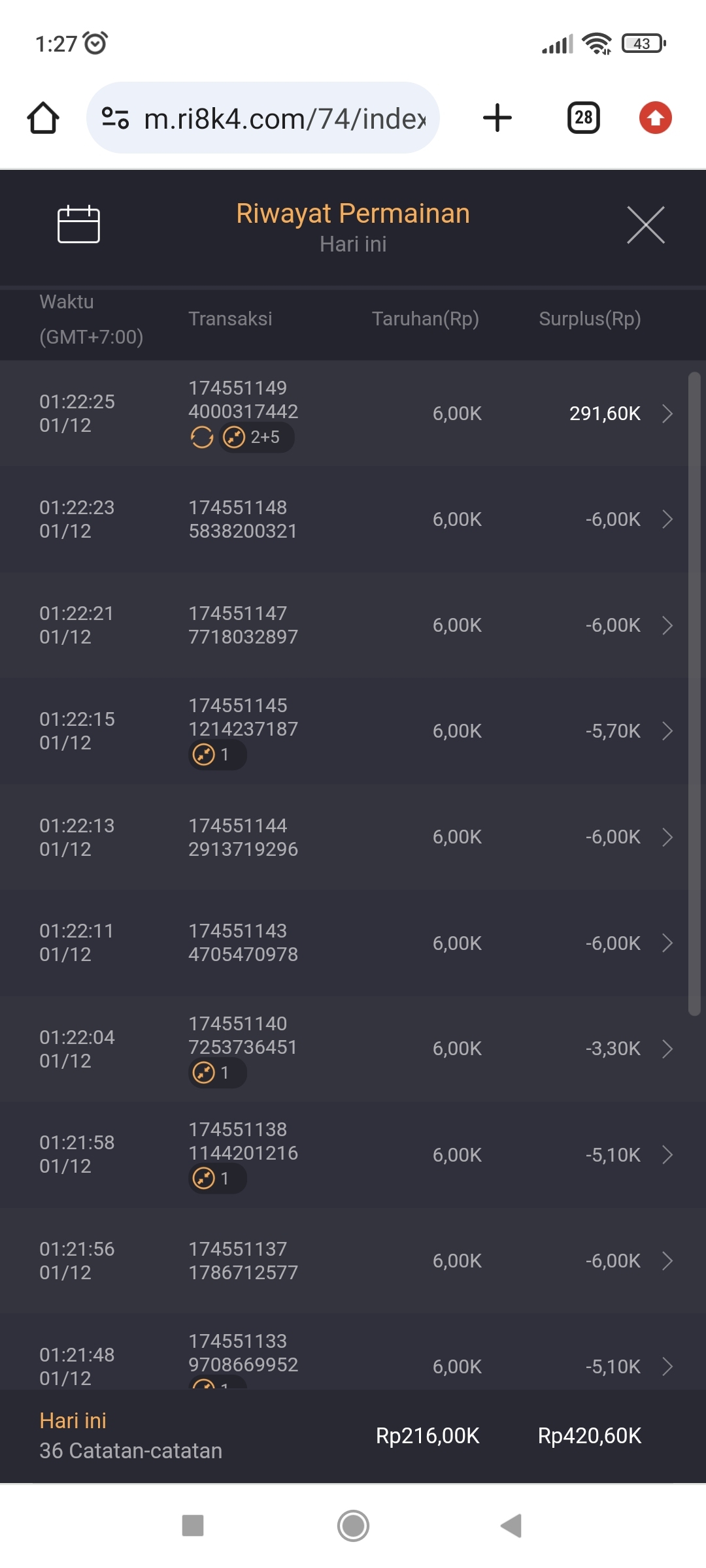Show the 28 open tabs
The image size is (706, 1568).
pos(583,118)
